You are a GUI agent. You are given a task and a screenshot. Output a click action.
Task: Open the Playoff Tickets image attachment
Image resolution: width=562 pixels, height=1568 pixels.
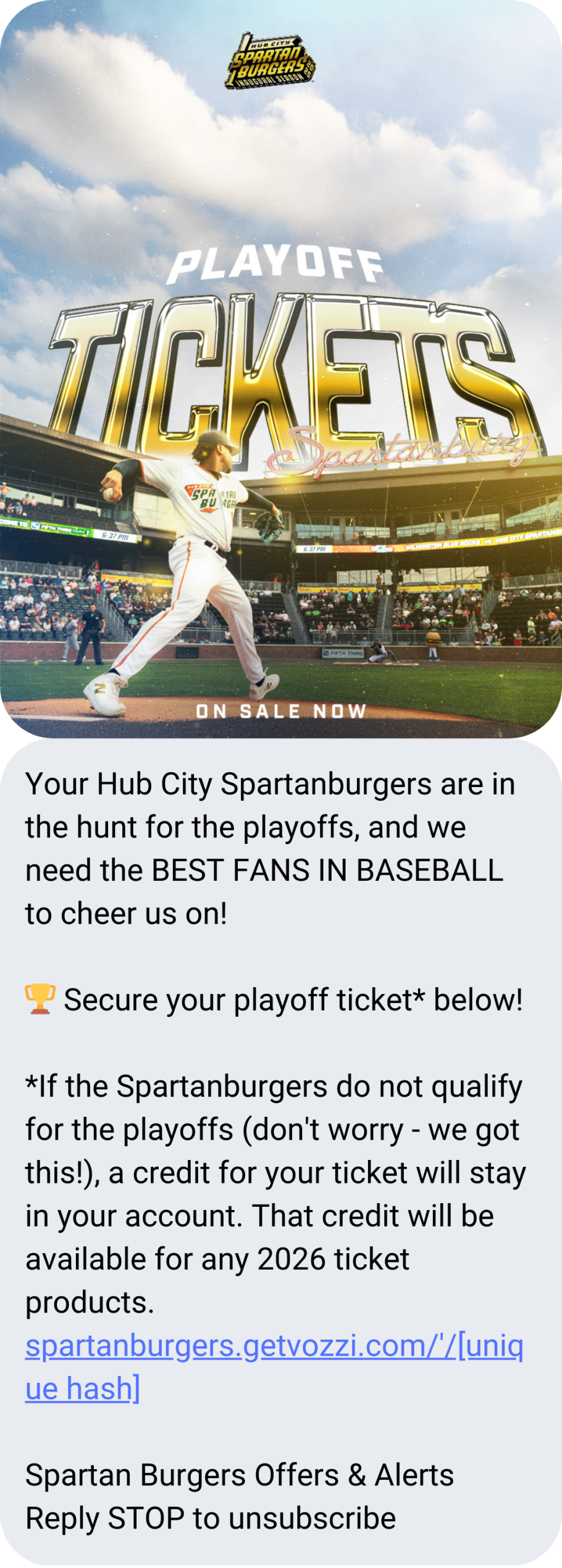tap(281, 370)
